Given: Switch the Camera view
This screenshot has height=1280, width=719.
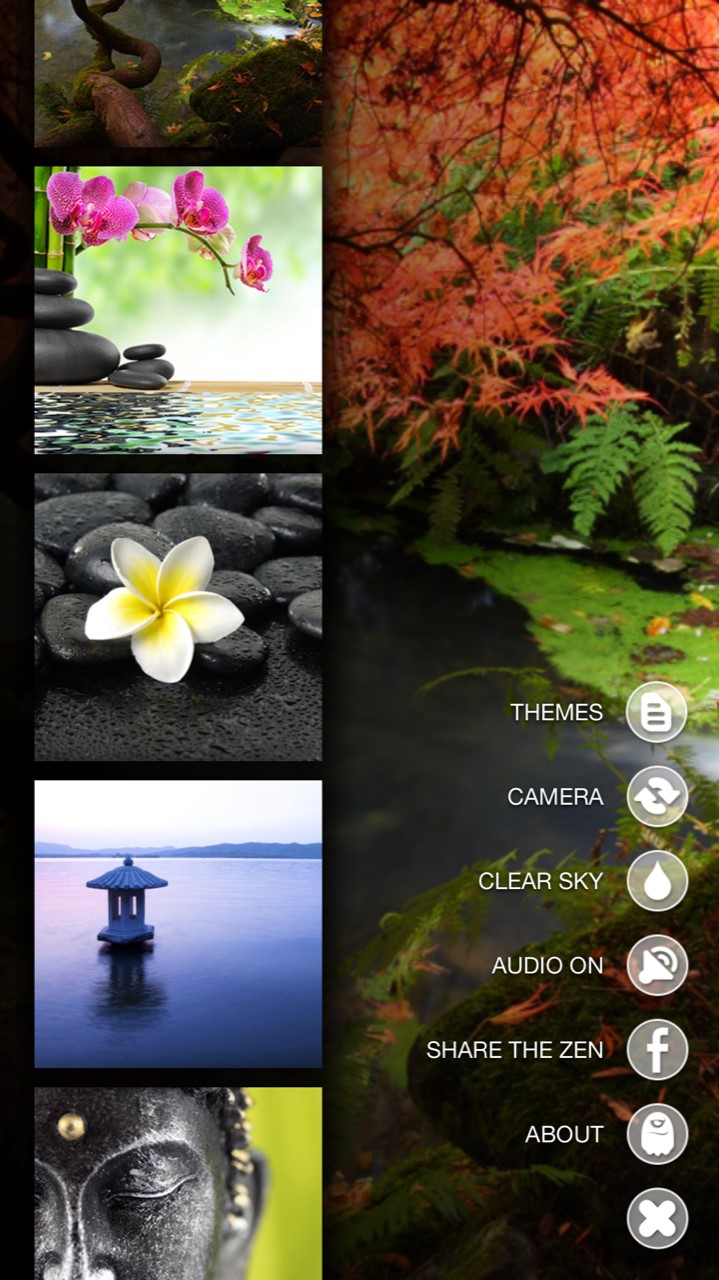Looking at the screenshot, I should (x=657, y=797).
